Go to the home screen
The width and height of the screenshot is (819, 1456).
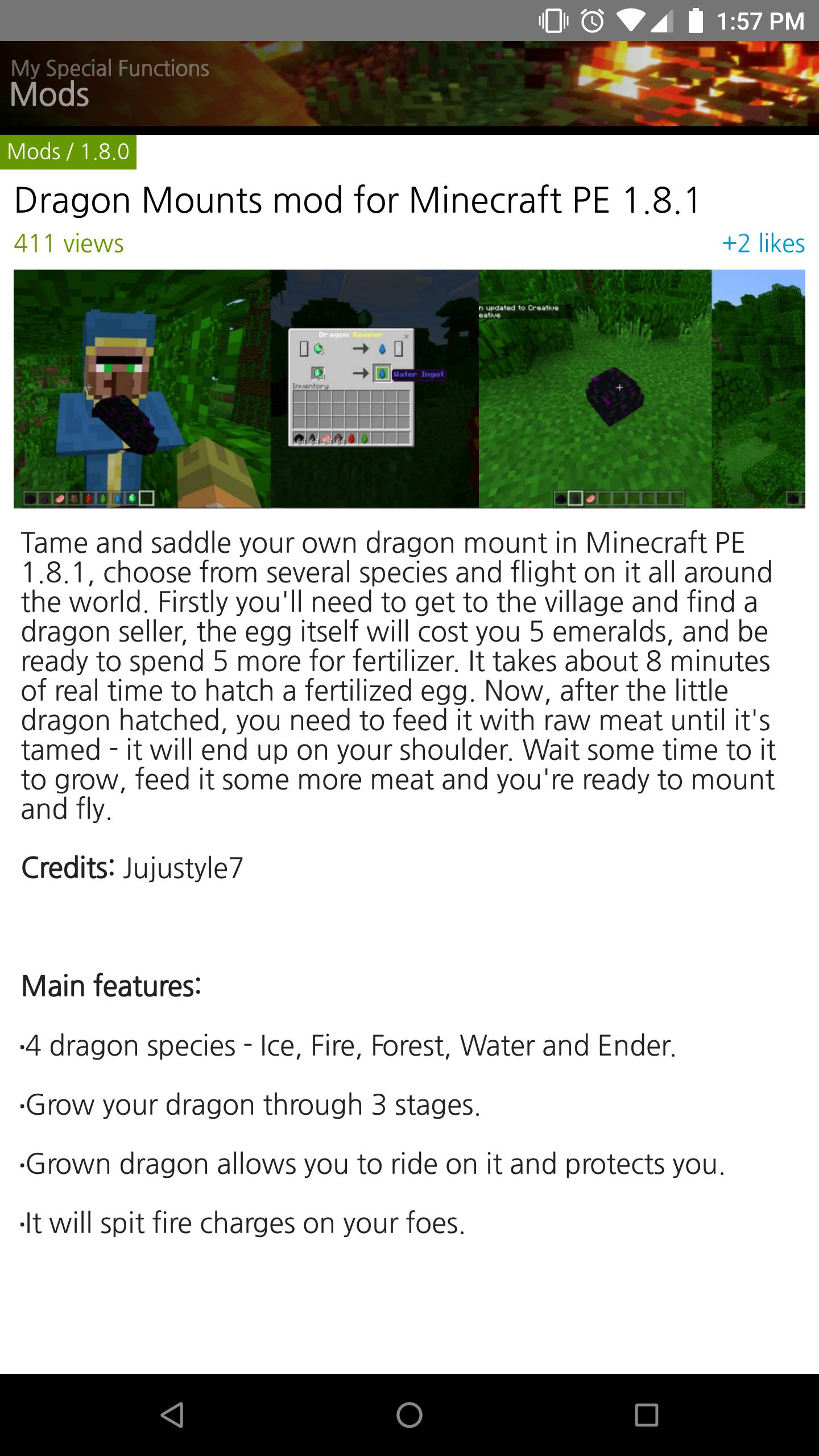pos(409,1414)
